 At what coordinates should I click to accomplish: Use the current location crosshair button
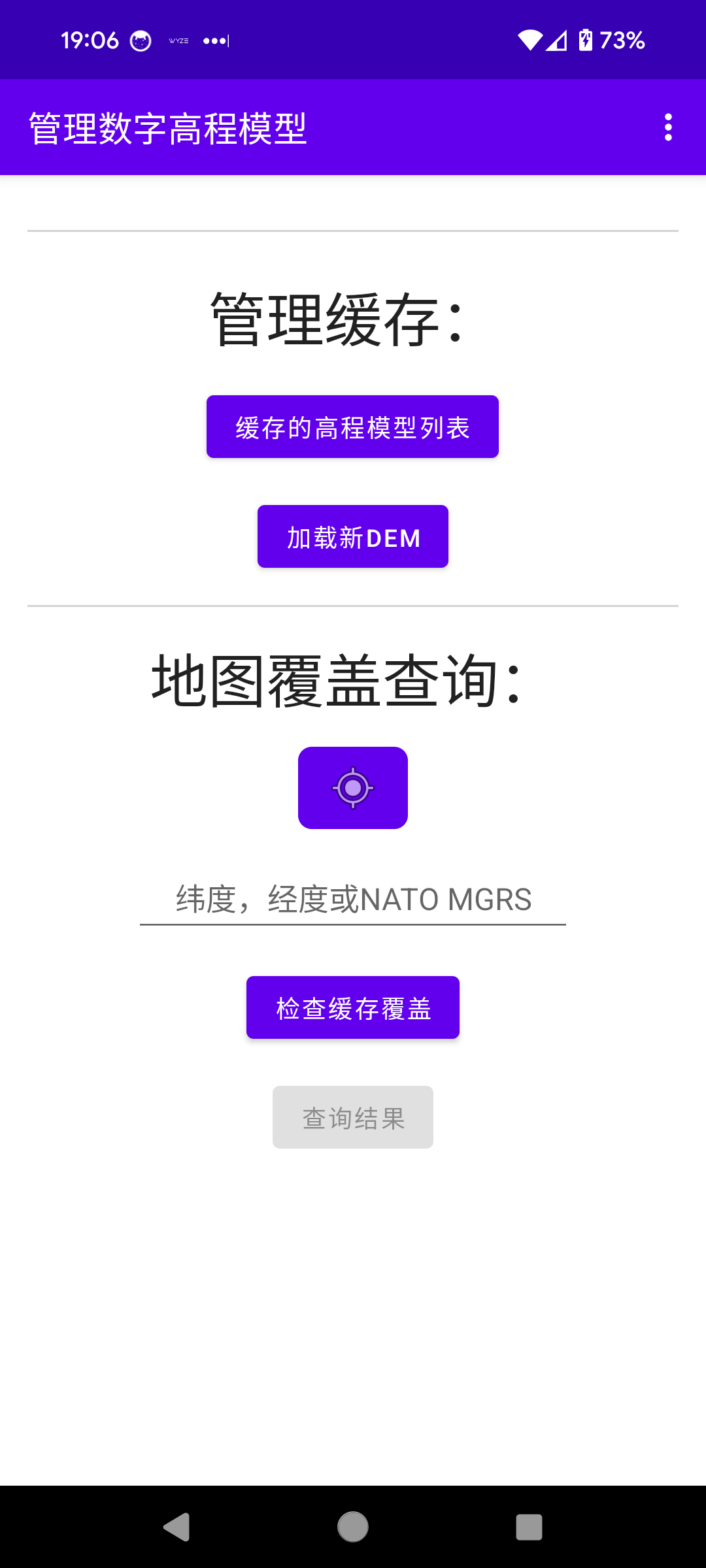click(x=353, y=788)
